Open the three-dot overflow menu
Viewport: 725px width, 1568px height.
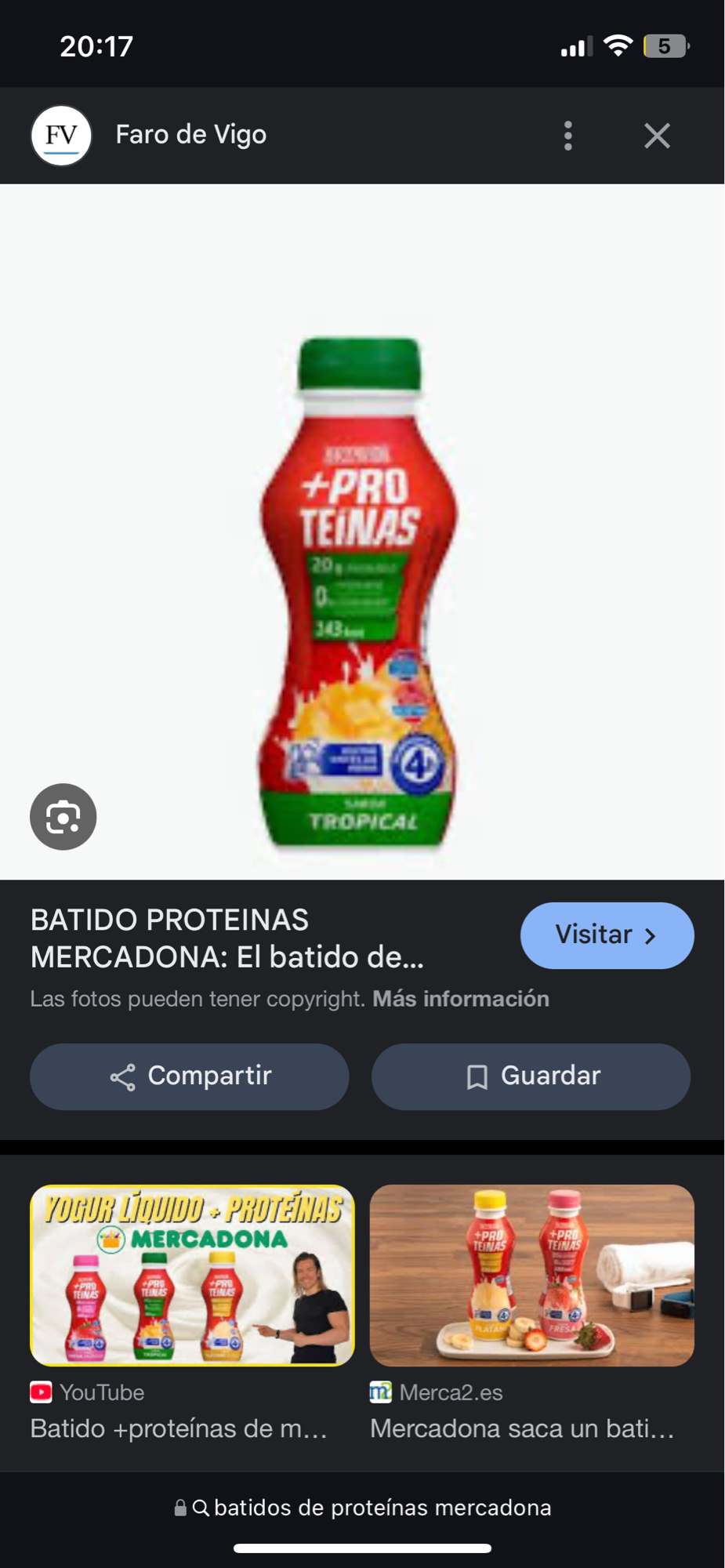[567, 135]
